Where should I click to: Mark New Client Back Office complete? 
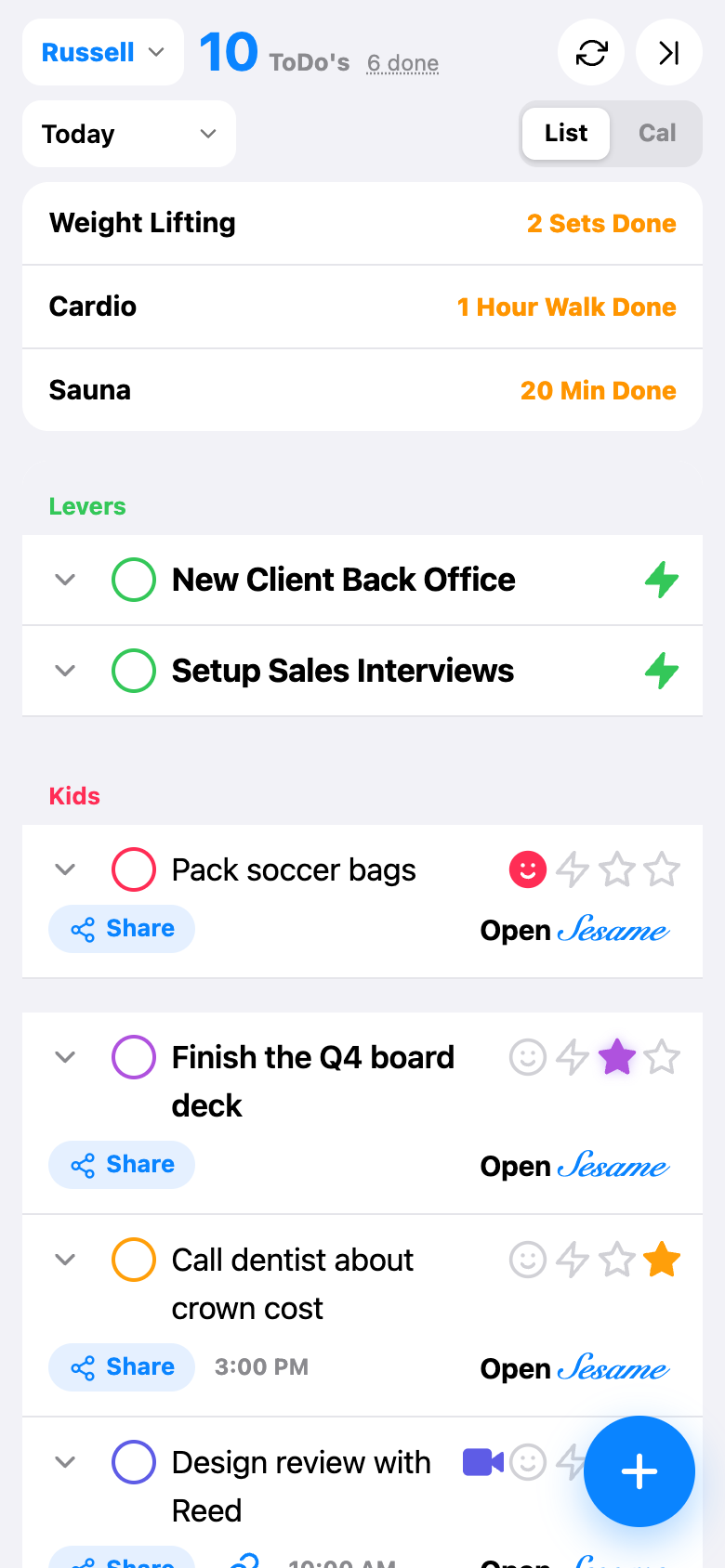pos(134,580)
